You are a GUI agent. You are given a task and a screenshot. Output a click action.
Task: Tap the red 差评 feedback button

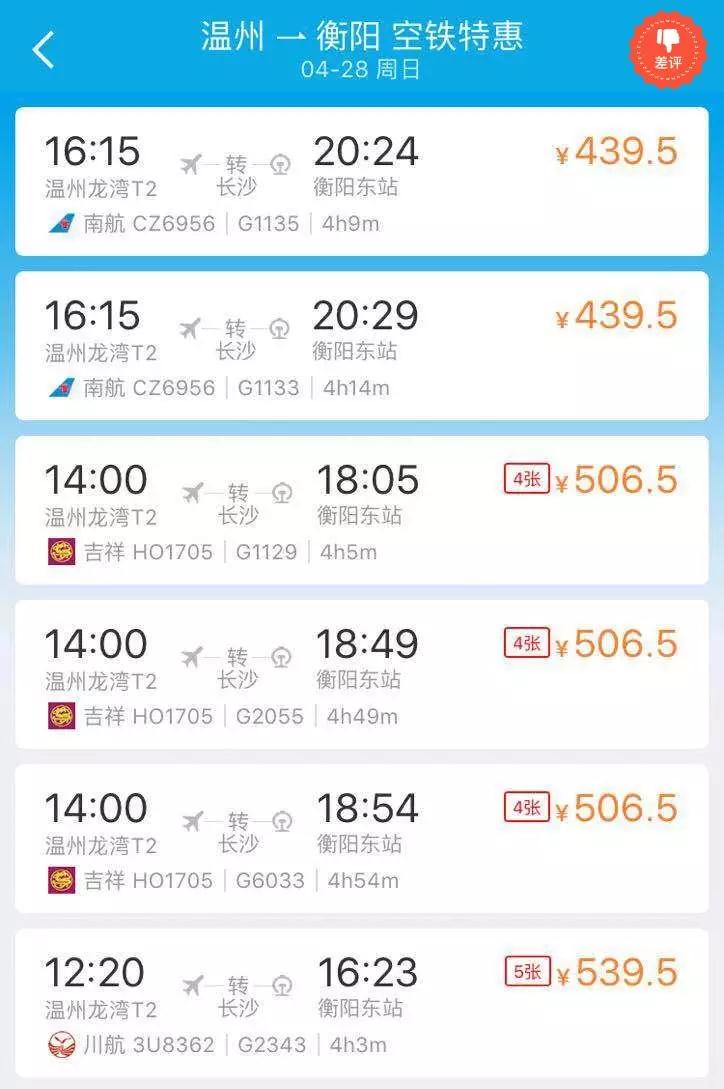[x=667, y=49]
